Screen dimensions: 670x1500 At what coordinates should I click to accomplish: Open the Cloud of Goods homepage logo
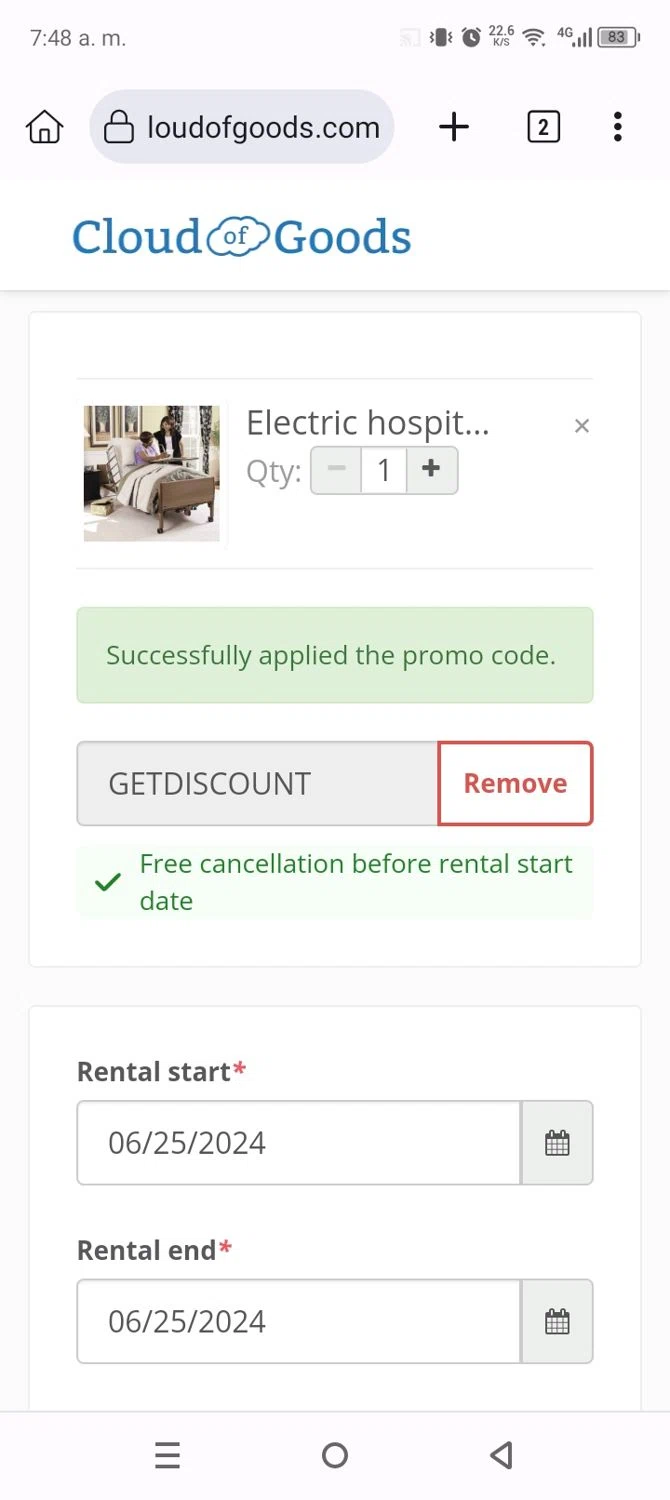[242, 237]
